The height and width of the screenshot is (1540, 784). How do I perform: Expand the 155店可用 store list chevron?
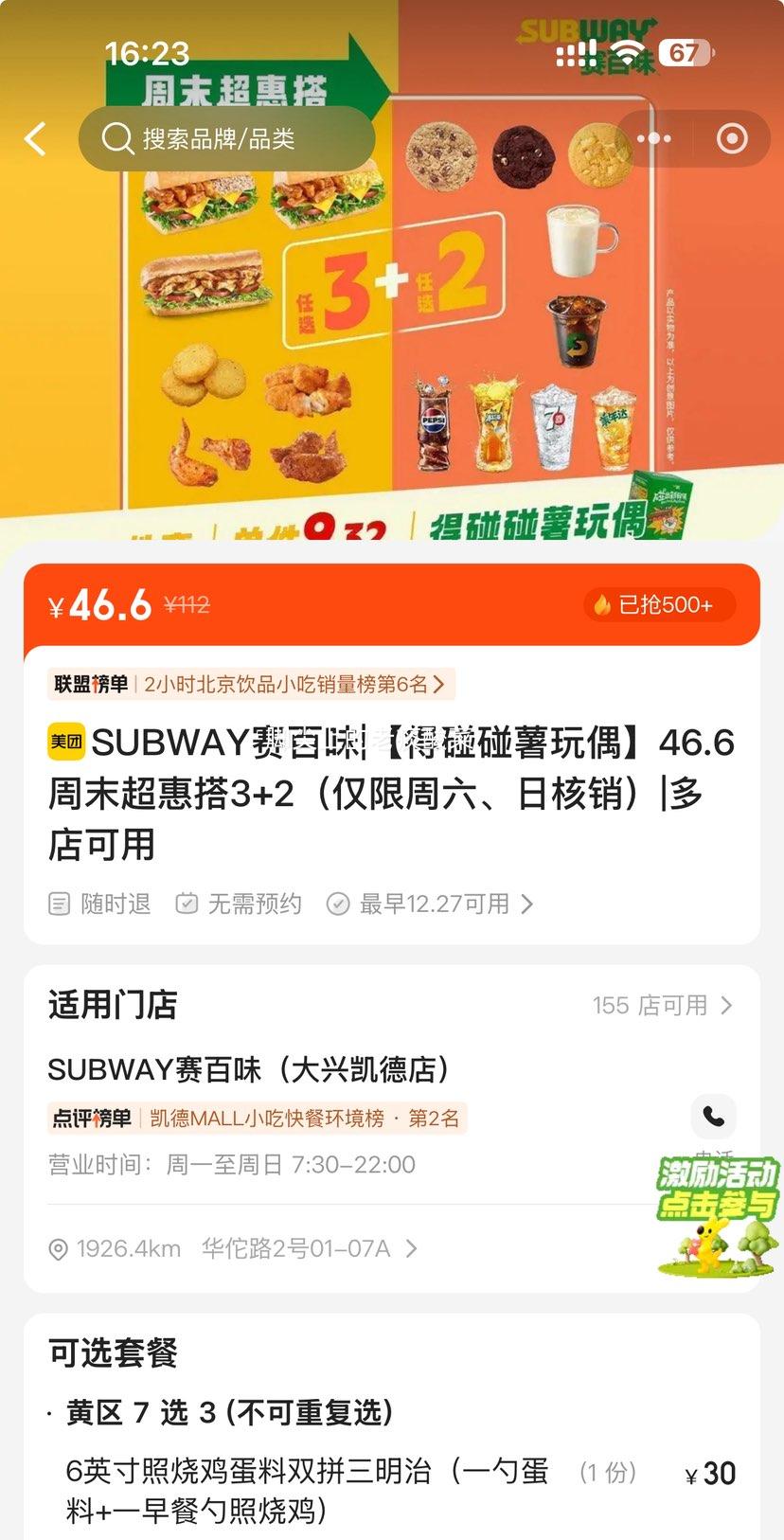[726, 1006]
